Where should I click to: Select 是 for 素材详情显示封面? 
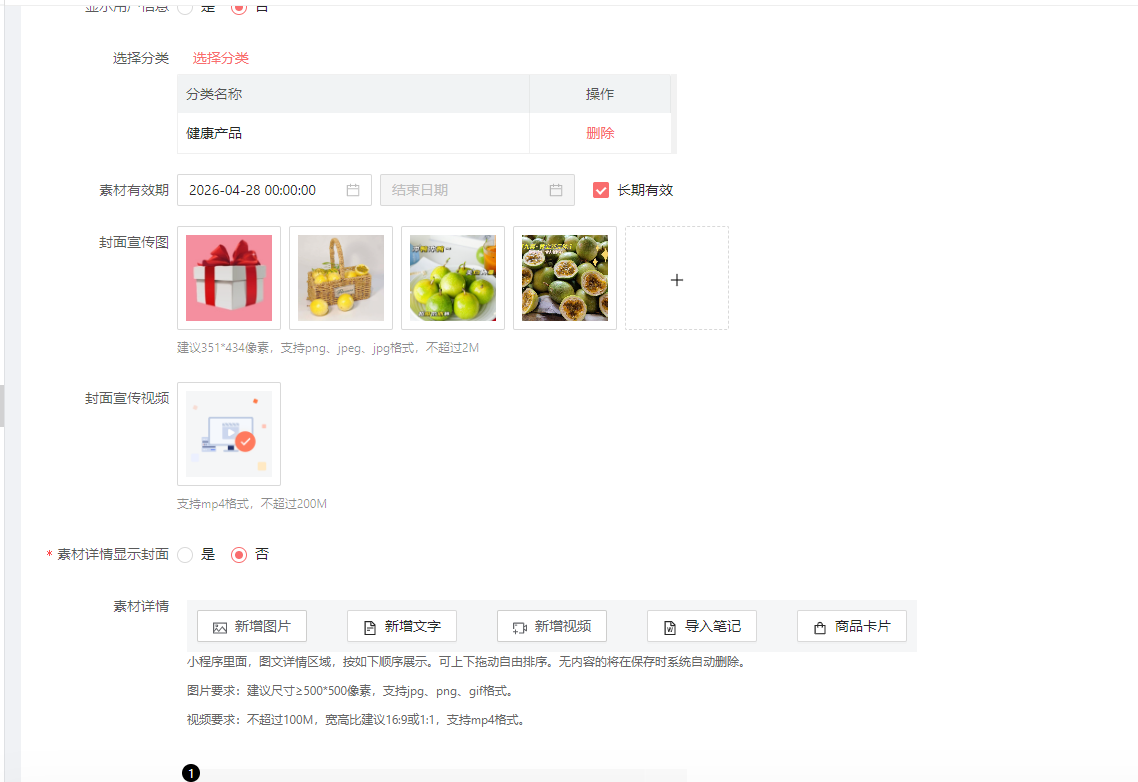click(186, 555)
